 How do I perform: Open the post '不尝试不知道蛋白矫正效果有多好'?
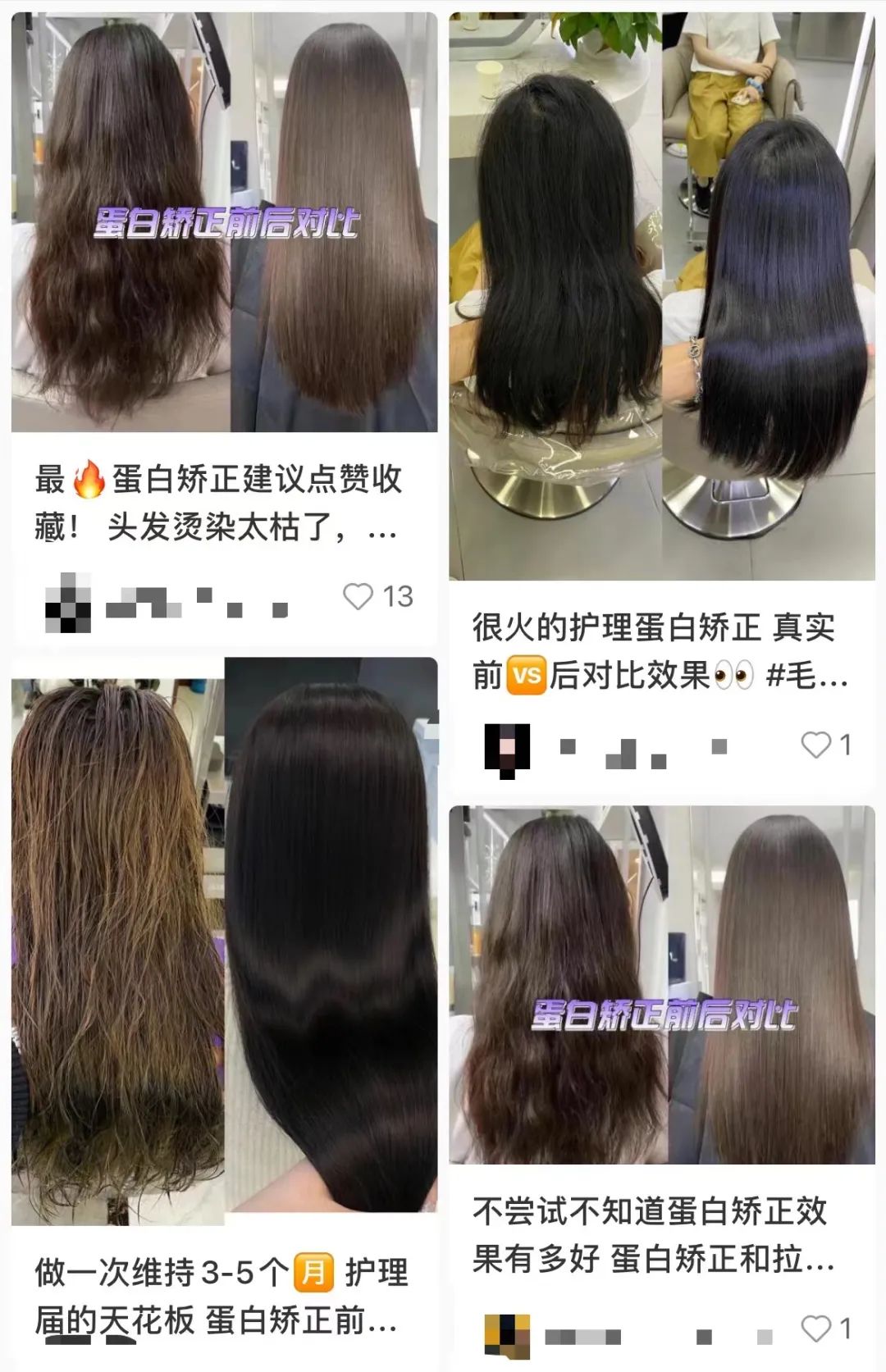661,984
